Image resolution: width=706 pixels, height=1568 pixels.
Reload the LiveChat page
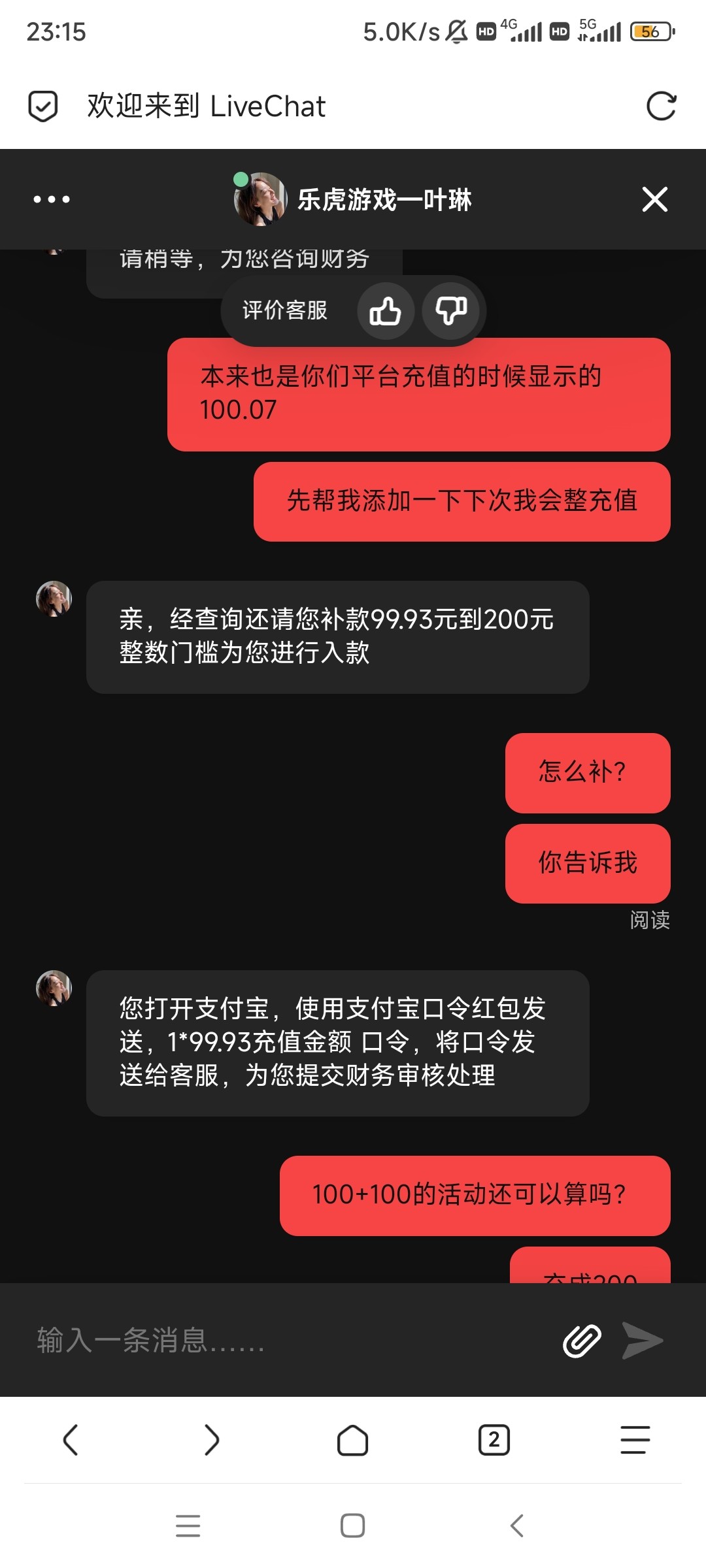661,106
